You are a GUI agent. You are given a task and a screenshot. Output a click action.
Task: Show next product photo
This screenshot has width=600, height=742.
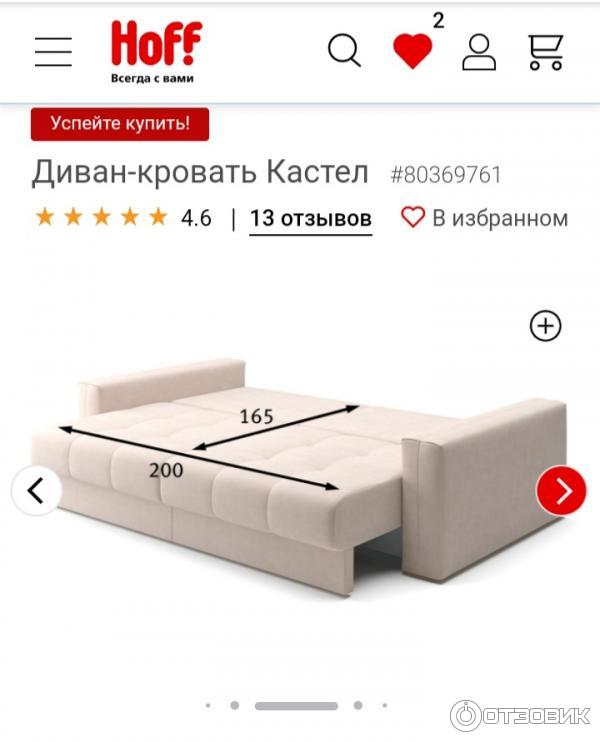click(562, 491)
